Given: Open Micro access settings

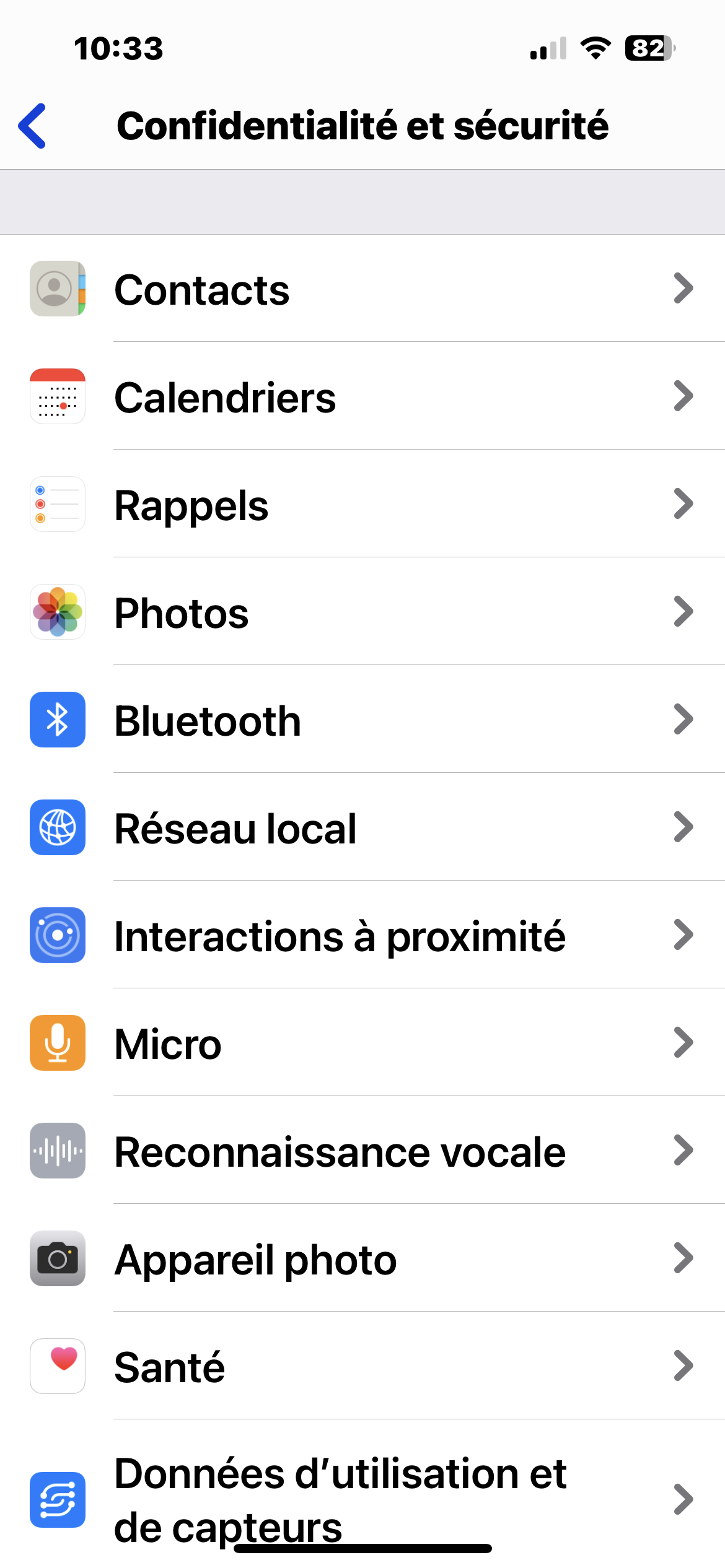Looking at the screenshot, I should 362,1043.
